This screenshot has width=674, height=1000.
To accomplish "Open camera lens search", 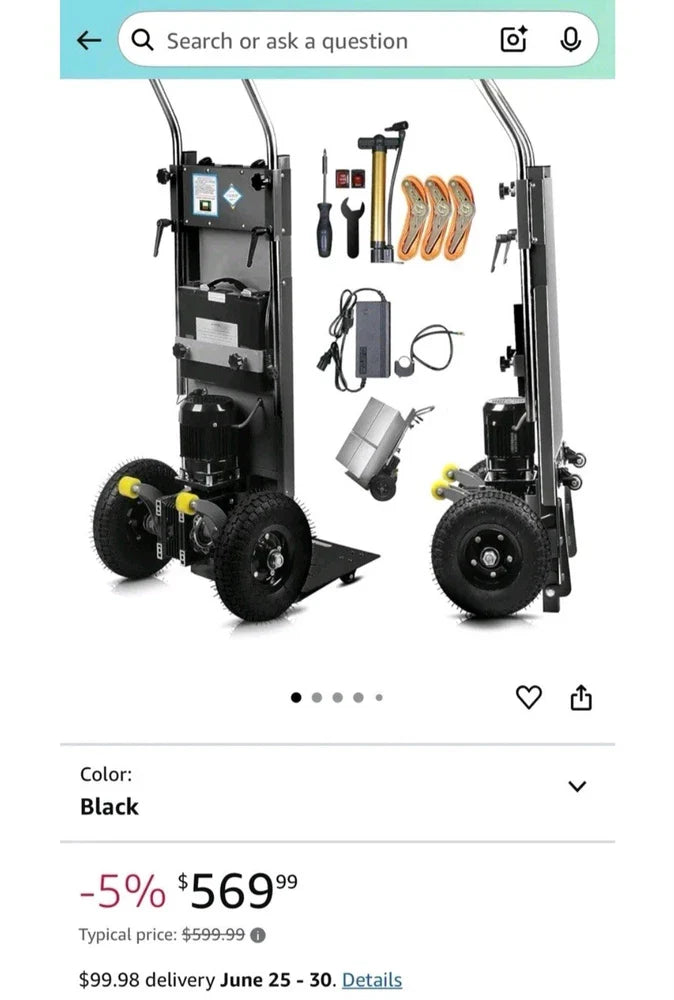I will tap(513, 40).
